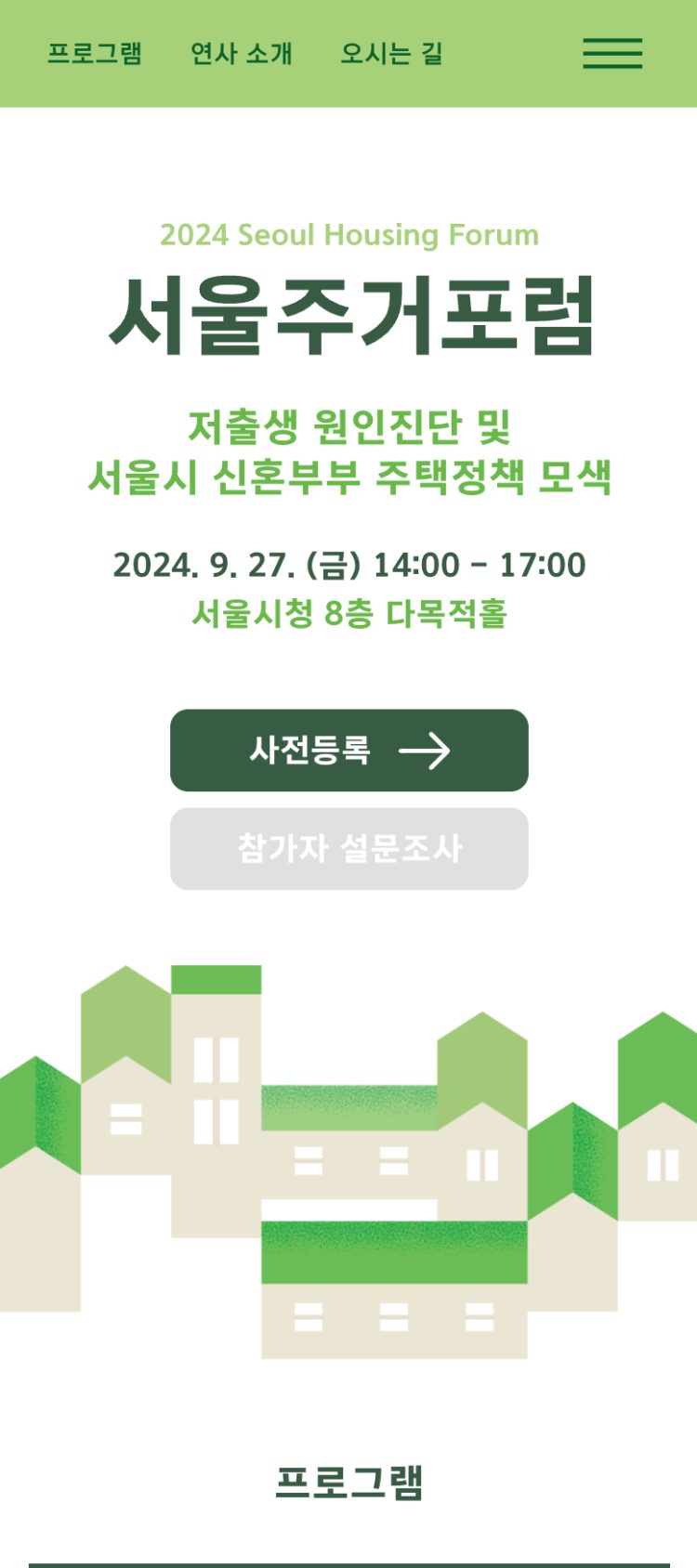Open the hamburger menu
Viewport: 697px width, 1568px height.
[x=612, y=54]
